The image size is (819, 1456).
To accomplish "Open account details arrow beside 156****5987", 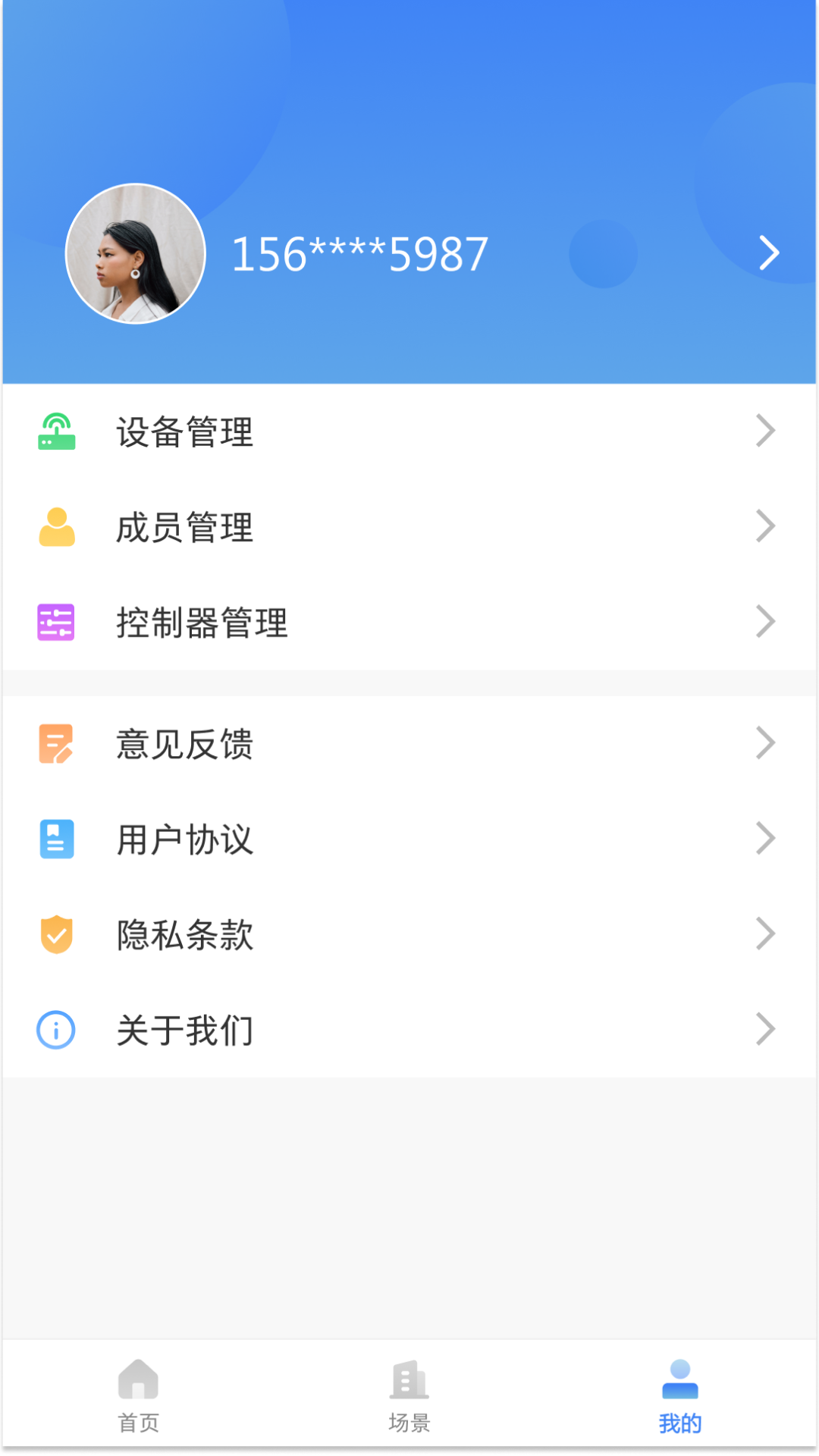I will click(769, 253).
